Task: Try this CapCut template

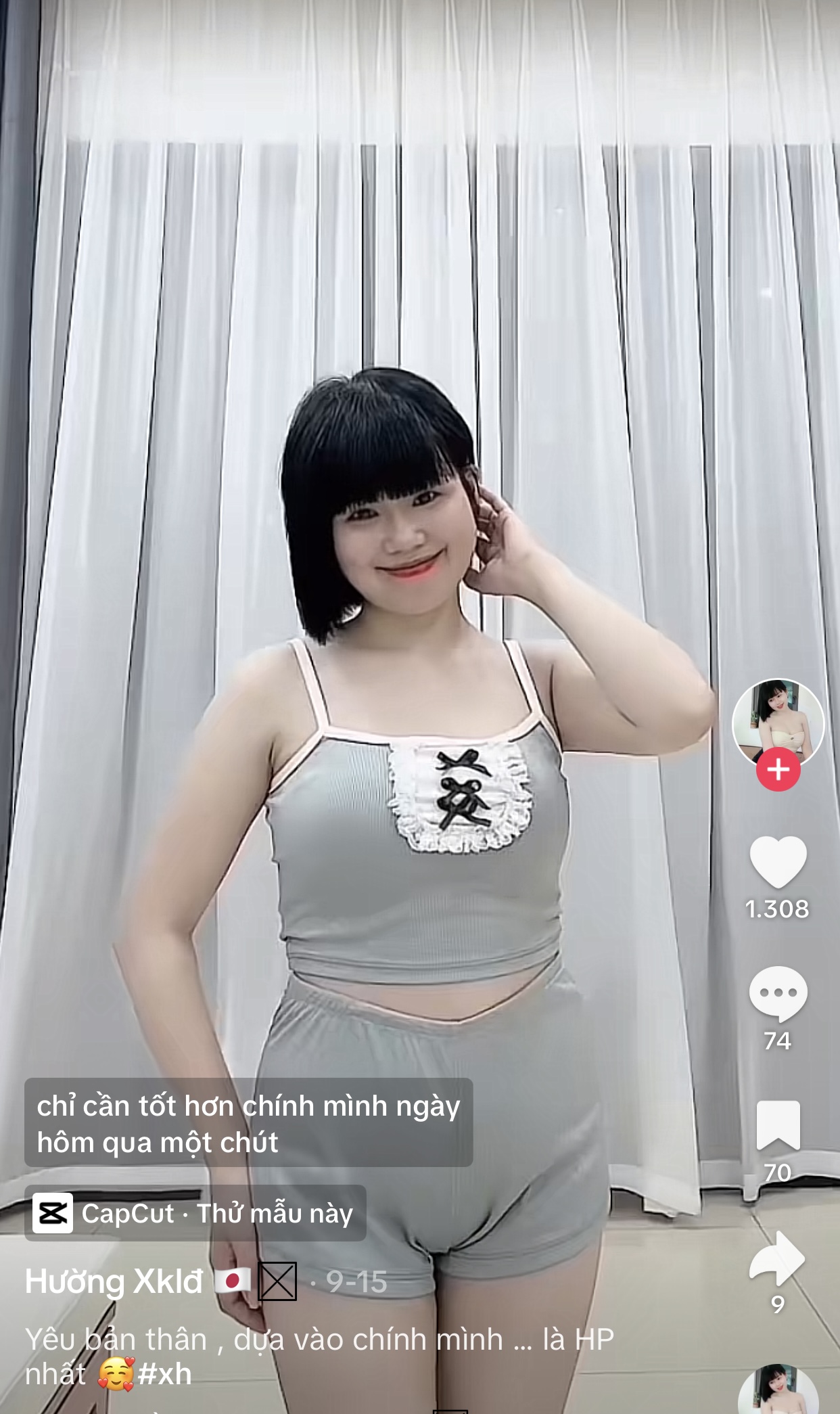Action: [195, 1213]
